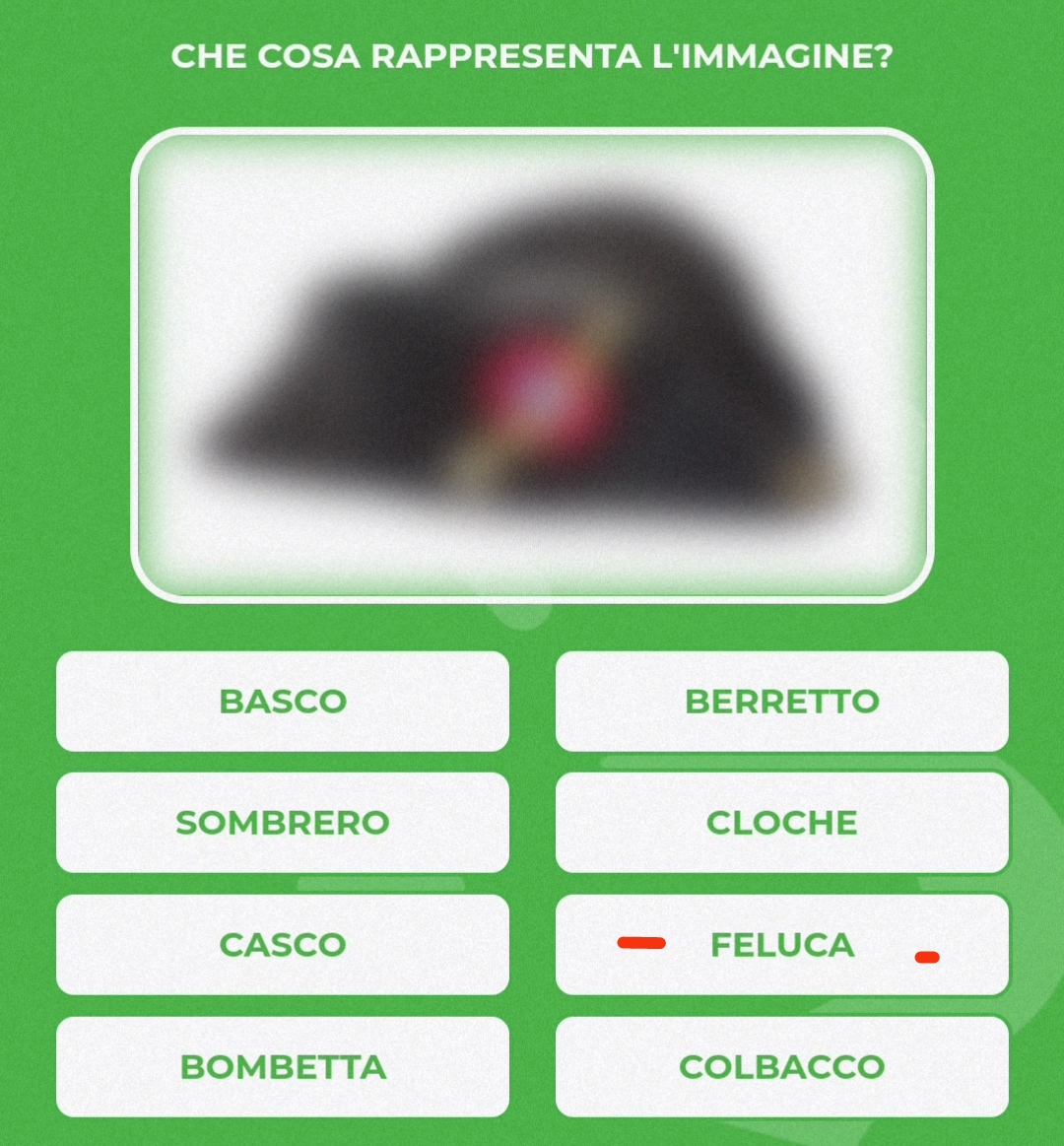The width and height of the screenshot is (1064, 1146).
Task: Choose BERRETTO as the answer
Action: 781,702
